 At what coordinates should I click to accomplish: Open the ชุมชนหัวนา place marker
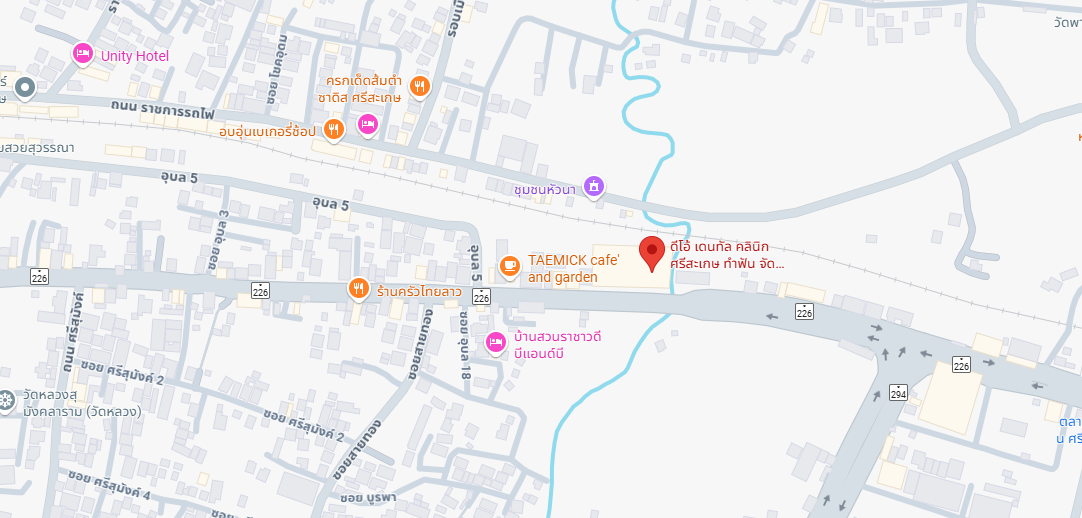[x=595, y=186]
